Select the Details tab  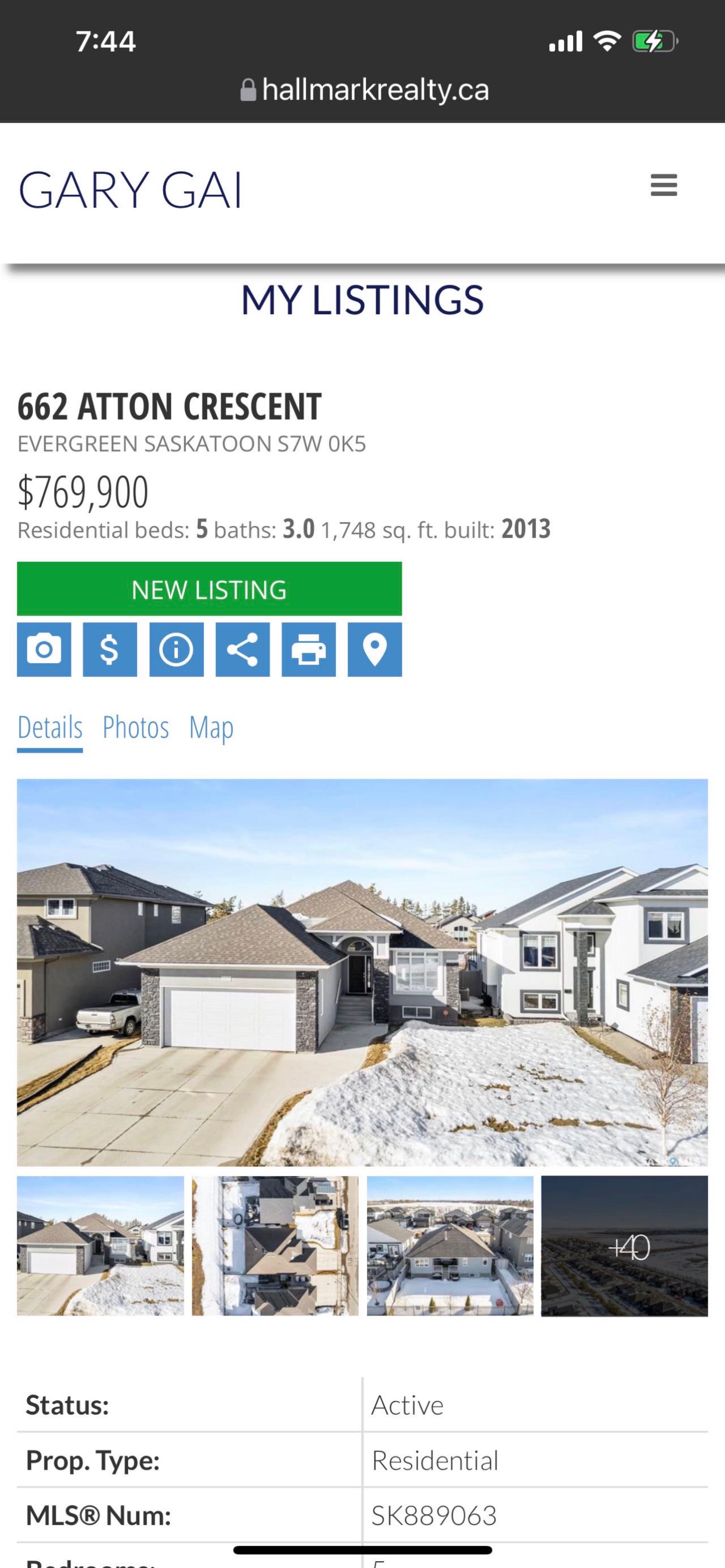point(49,727)
